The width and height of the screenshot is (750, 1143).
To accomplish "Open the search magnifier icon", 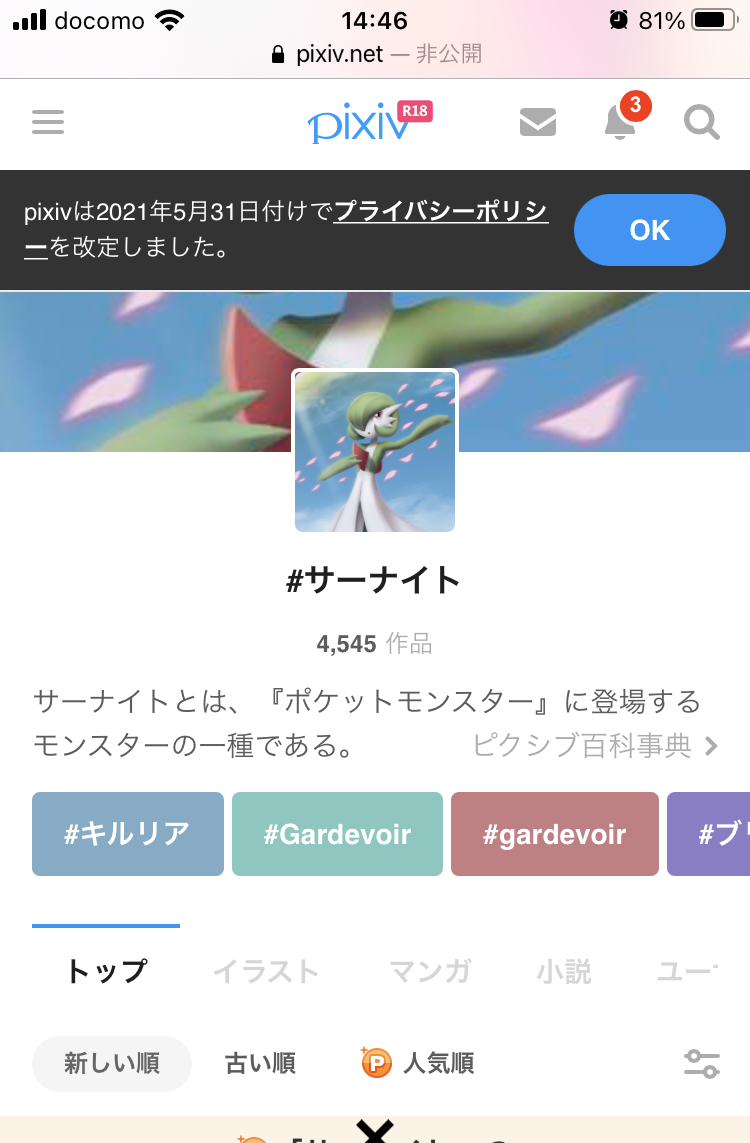I will click(701, 123).
